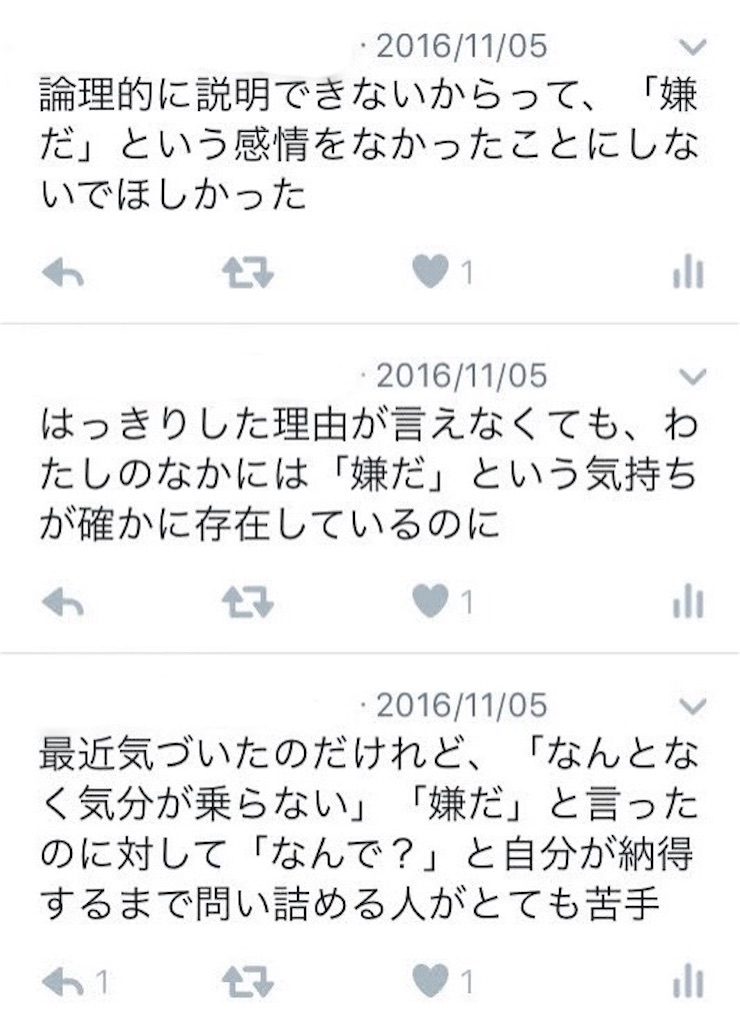Retweet the tweet starting with 論理的に説明できない
Viewport: 740px width, 1024px height.
point(246,272)
